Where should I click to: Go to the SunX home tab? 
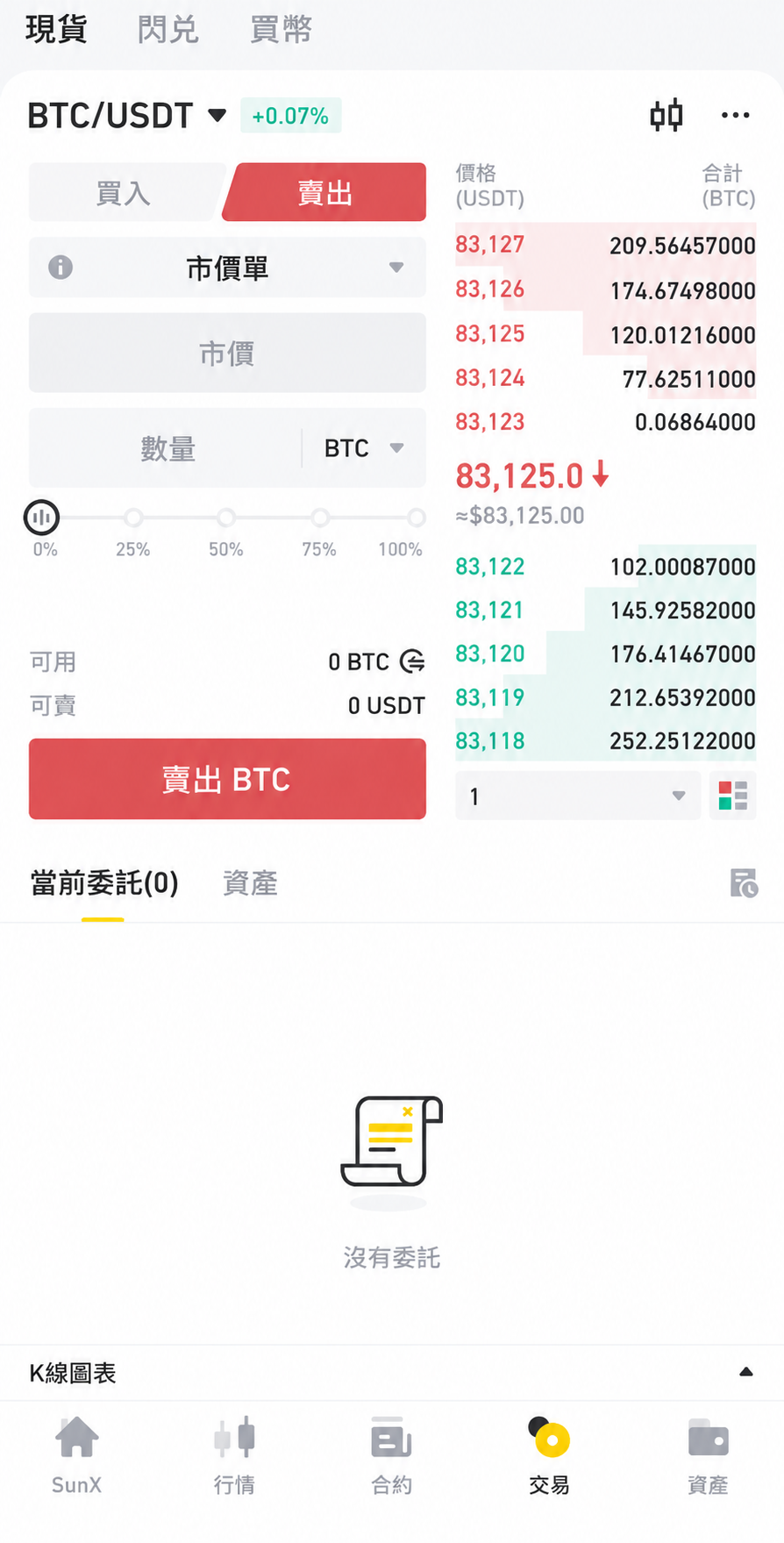(x=77, y=1455)
